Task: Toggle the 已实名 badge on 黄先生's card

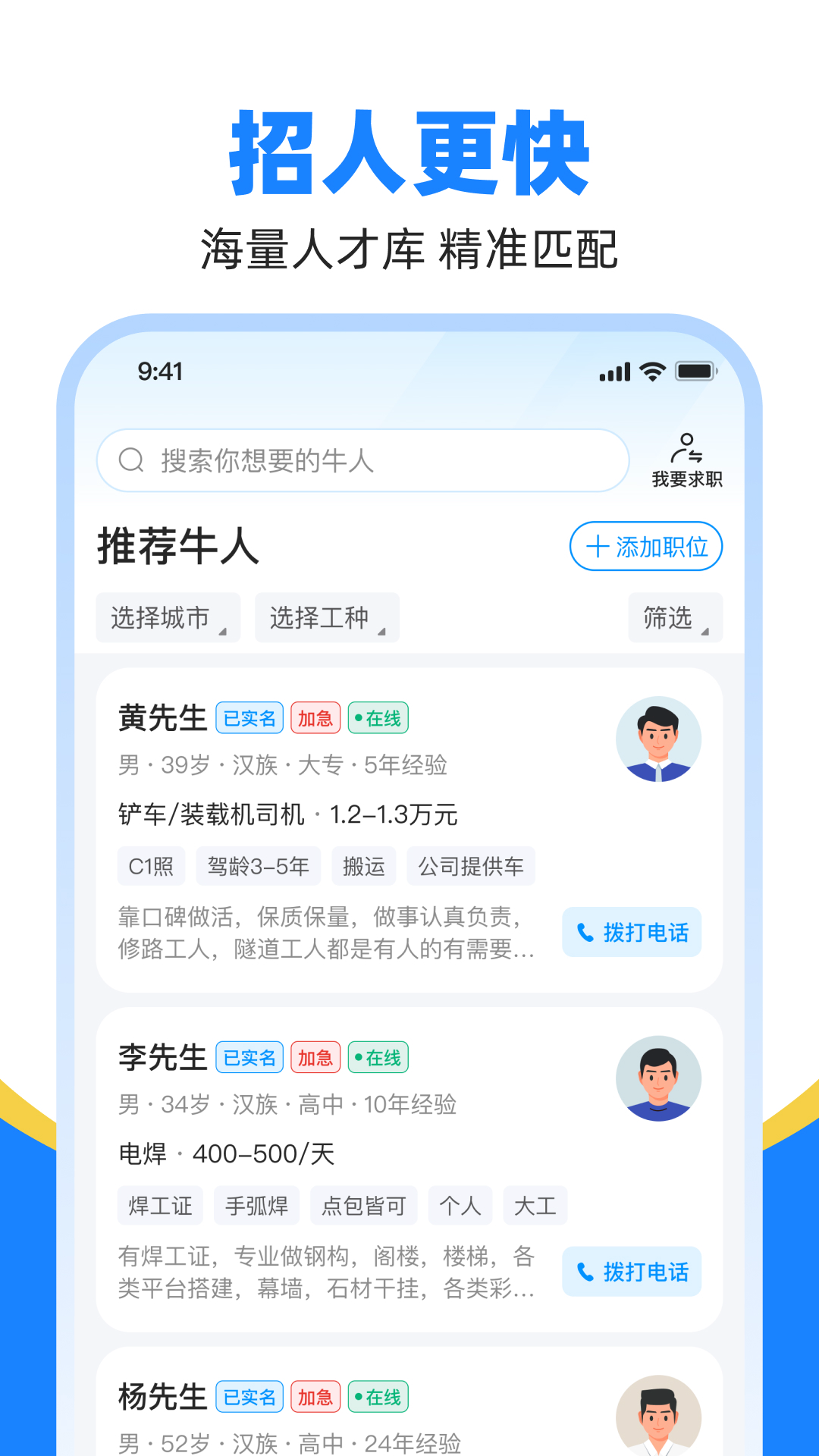Action: (250, 717)
